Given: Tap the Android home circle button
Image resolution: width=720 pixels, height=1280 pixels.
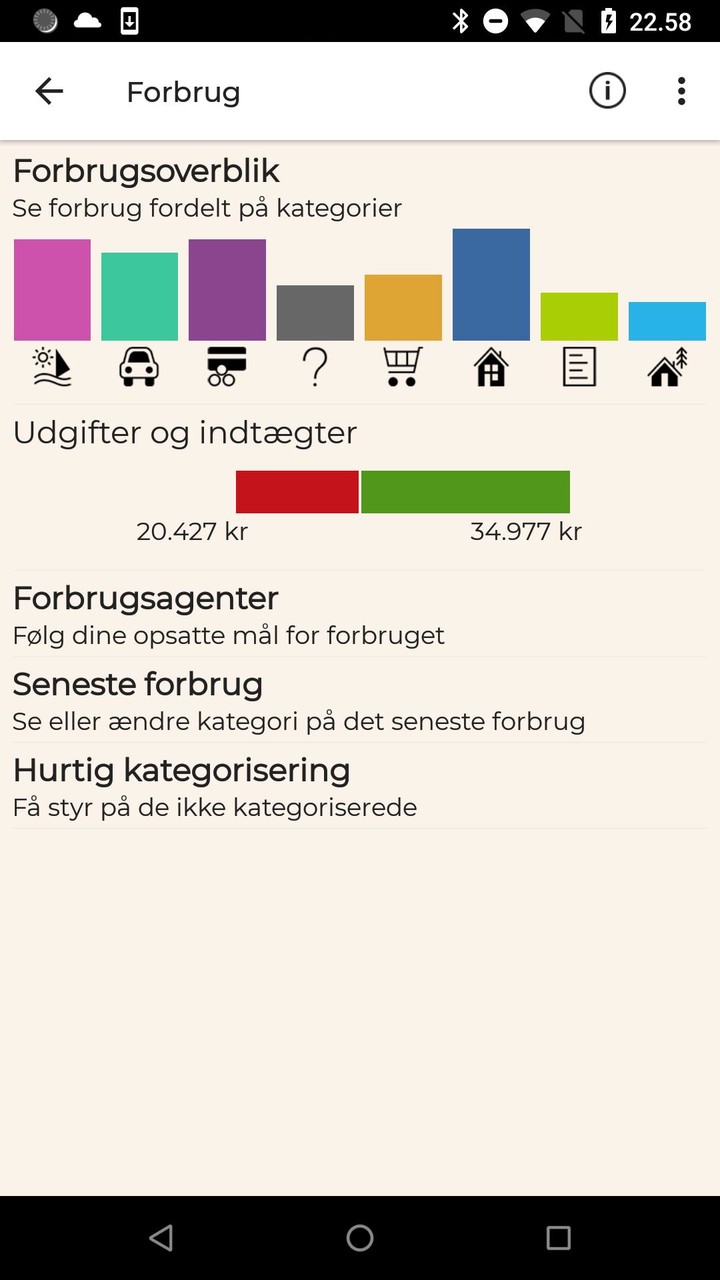Looking at the screenshot, I should click(x=359, y=1237).
